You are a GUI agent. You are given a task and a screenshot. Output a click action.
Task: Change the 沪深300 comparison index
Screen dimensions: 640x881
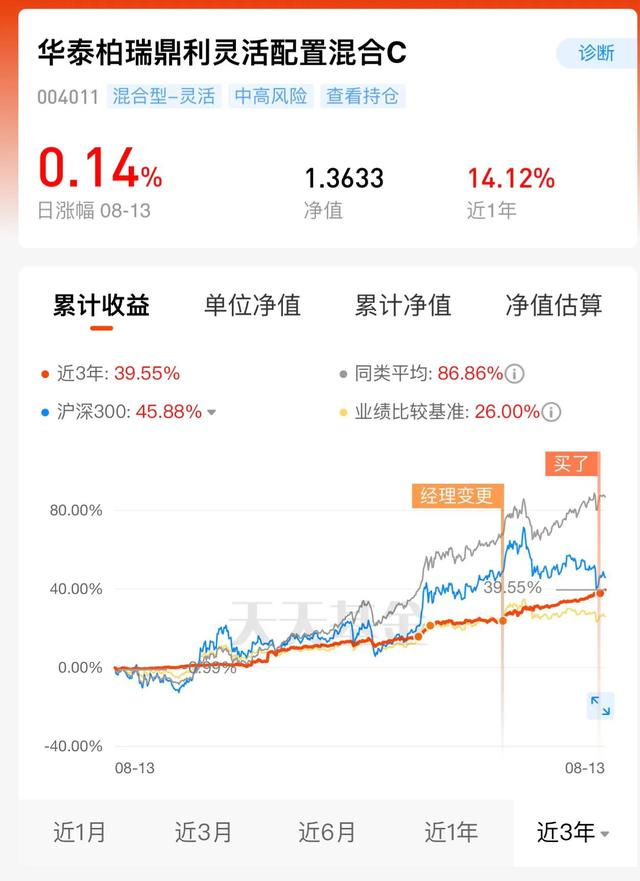211,412
